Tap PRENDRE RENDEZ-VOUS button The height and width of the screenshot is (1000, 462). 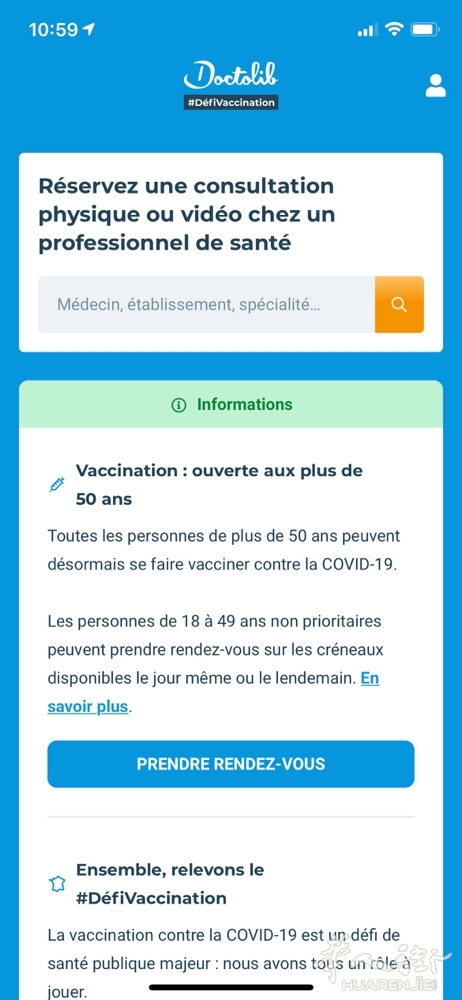[231, 764]
